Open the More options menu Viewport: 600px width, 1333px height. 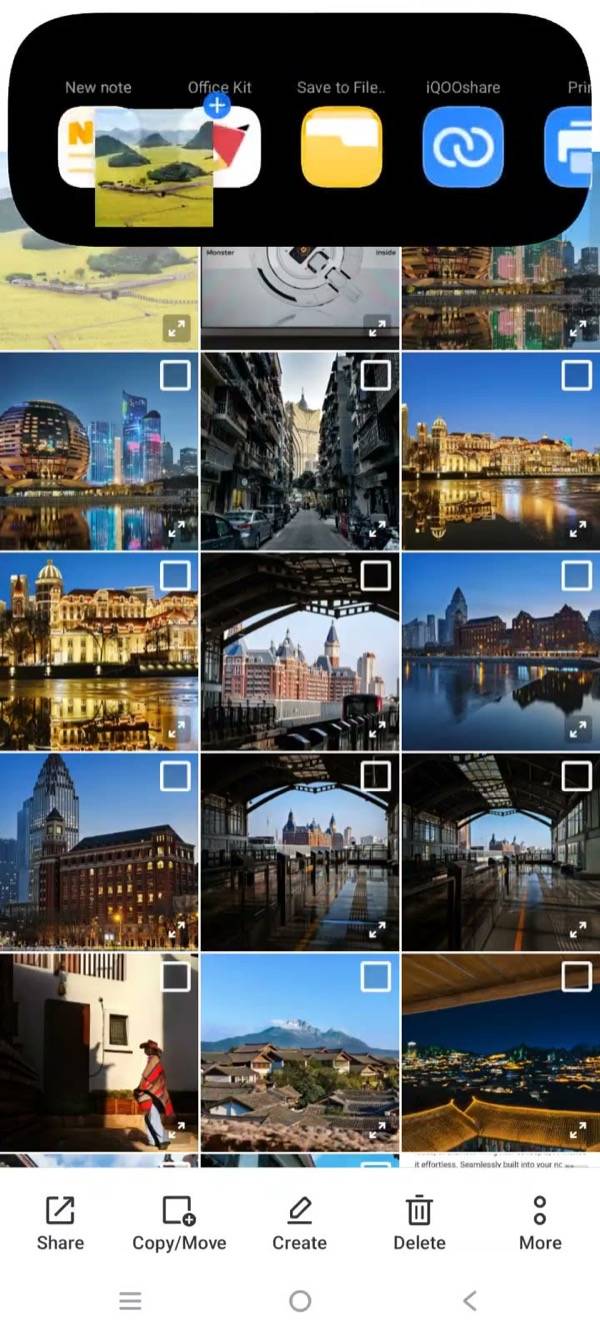[x=540, y=1222]
